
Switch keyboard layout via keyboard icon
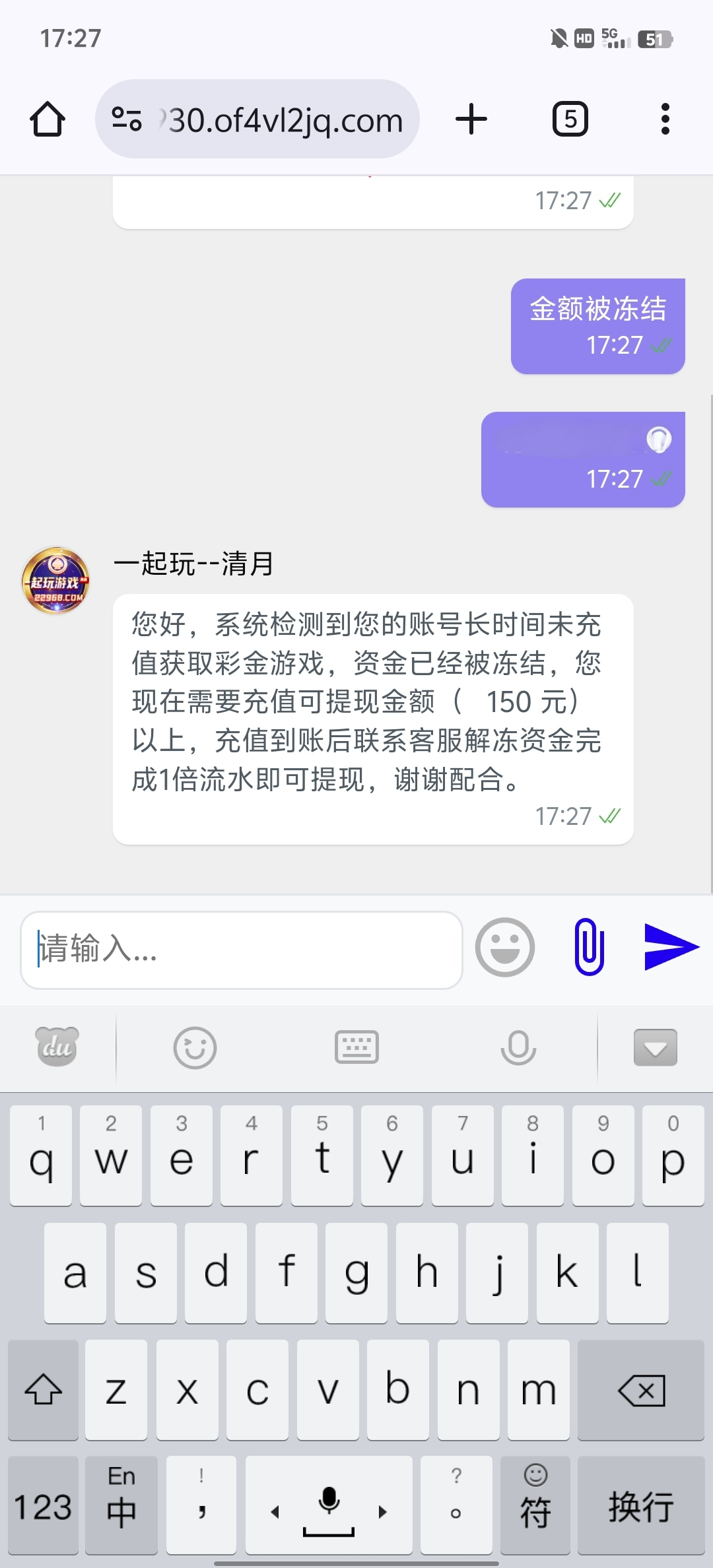pos(356,1047)
